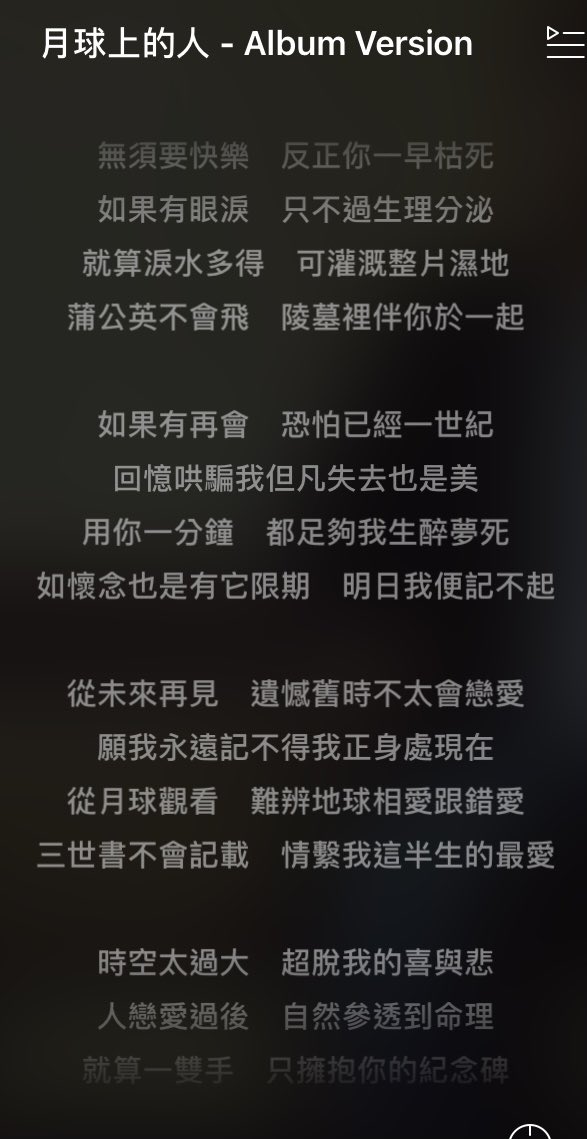Screen dimensions: 587x1139
Task: Tap the partially visible circular timer icon
Action: (530, 1131)
